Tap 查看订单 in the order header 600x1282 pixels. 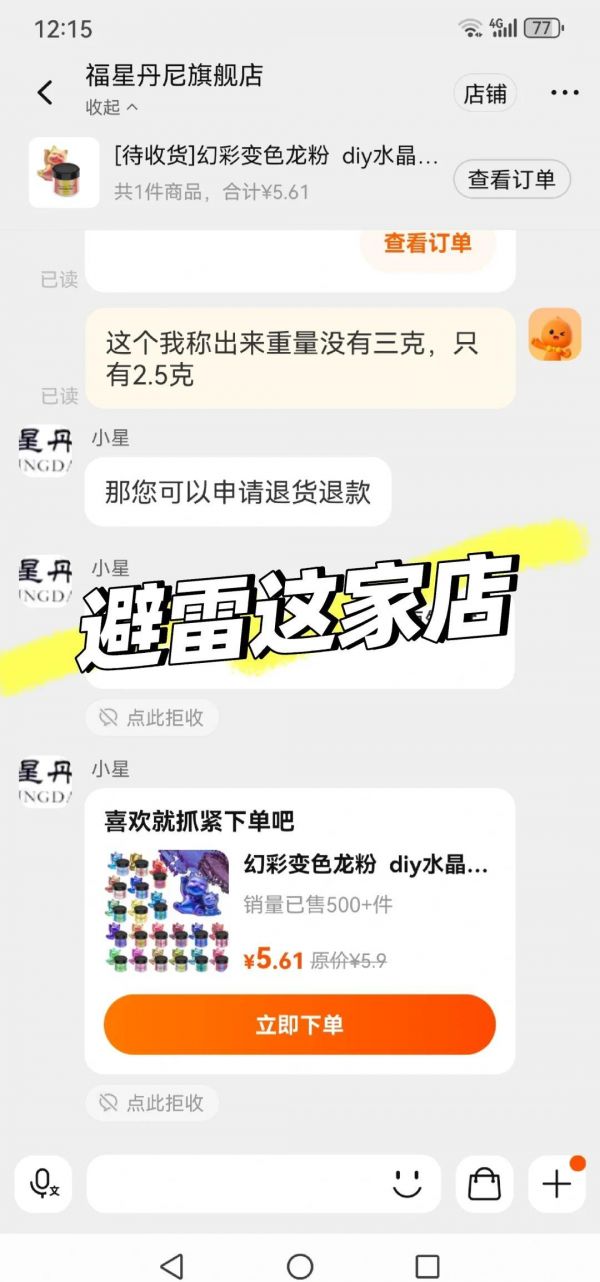pyautogui.click(x=512, y=179)
